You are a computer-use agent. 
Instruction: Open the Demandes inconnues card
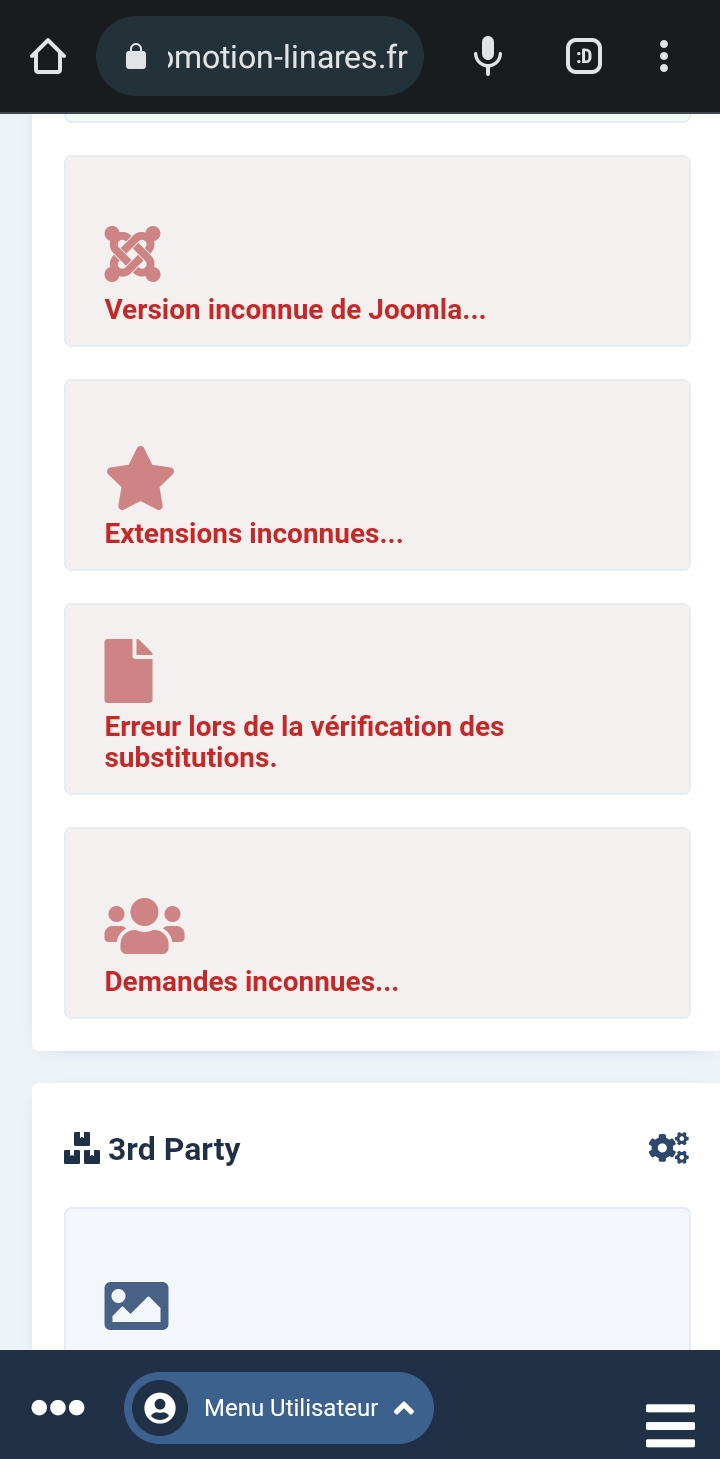[377, 923]
